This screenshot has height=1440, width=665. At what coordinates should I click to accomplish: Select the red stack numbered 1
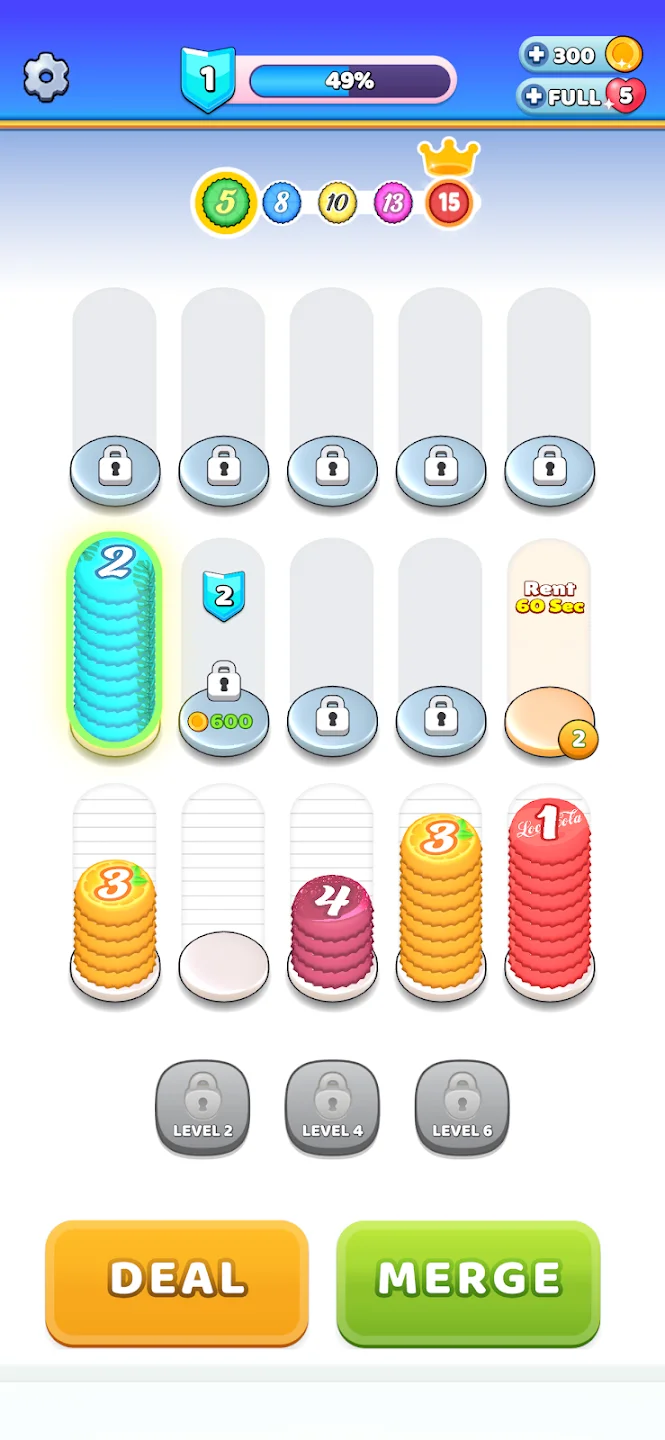pos(549,894)
